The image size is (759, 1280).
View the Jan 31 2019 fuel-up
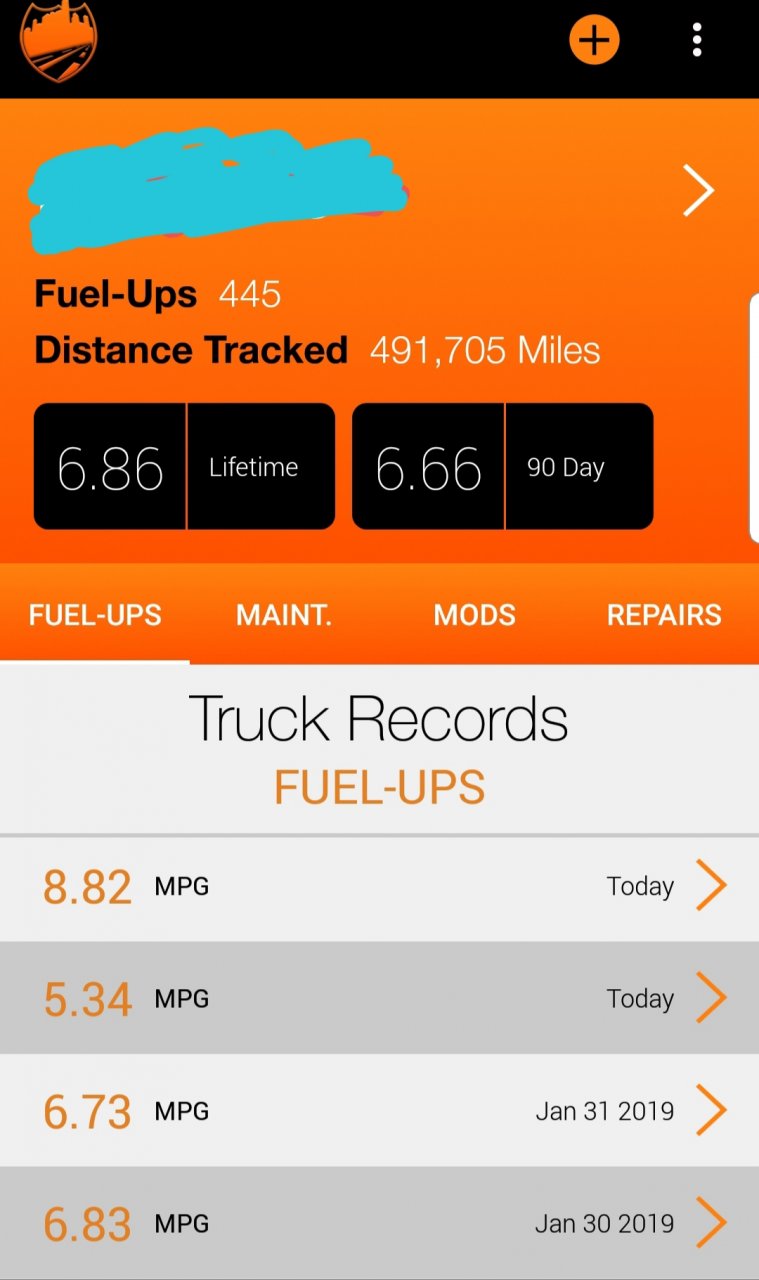tap(380, 1111)
